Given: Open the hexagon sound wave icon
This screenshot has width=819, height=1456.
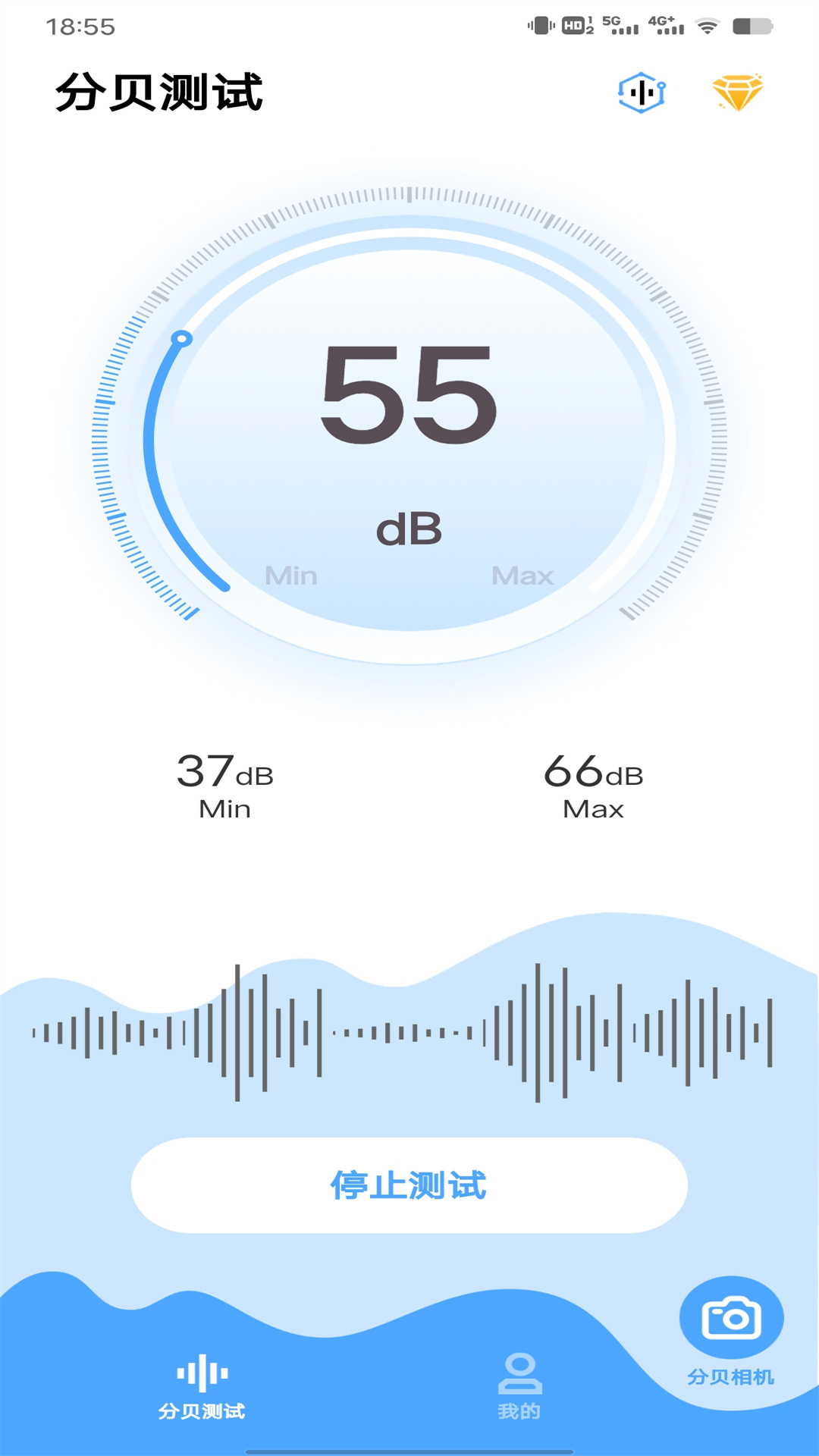Looking at the screenshot, I should pyautogui.click(x=642, y=93).
